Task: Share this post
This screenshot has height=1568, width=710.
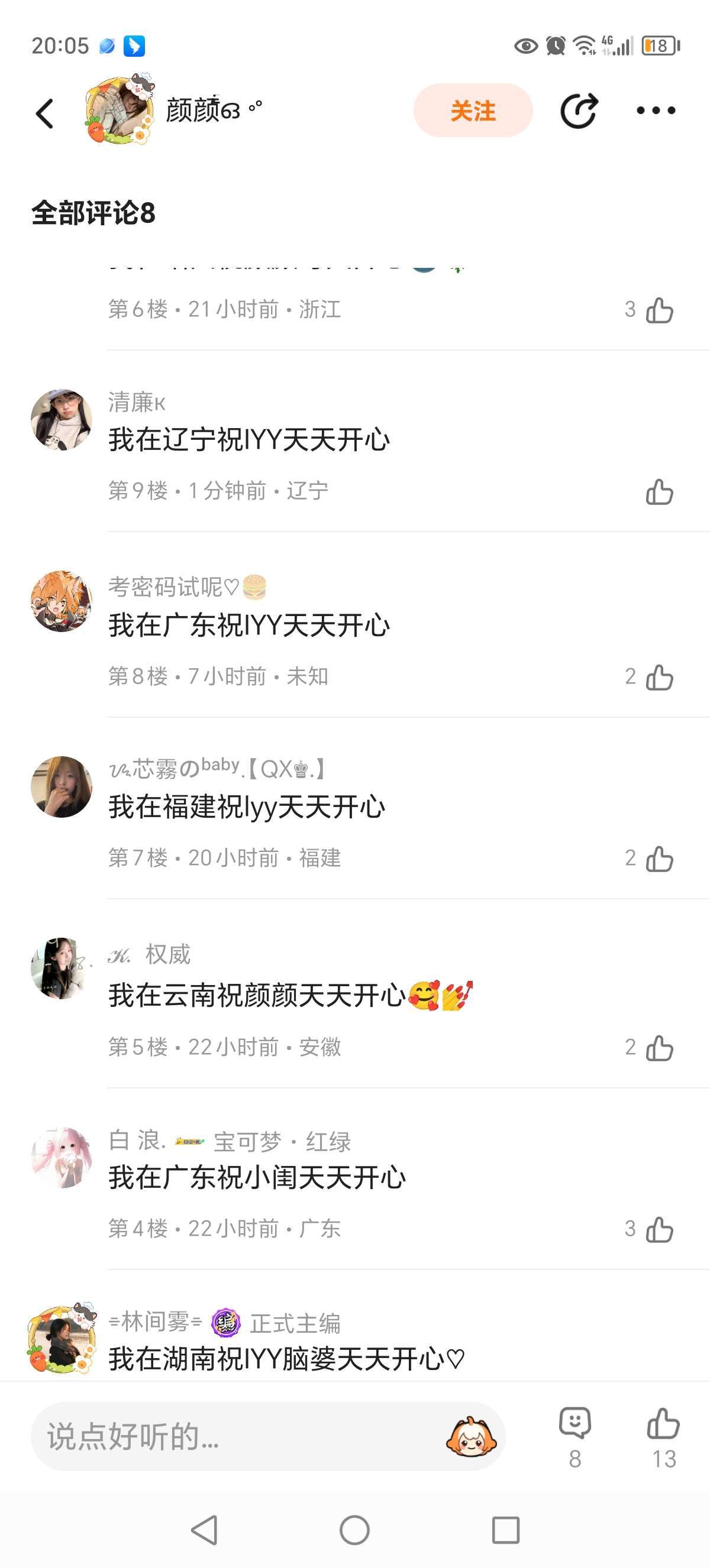Action: click(x=578, y=111)
